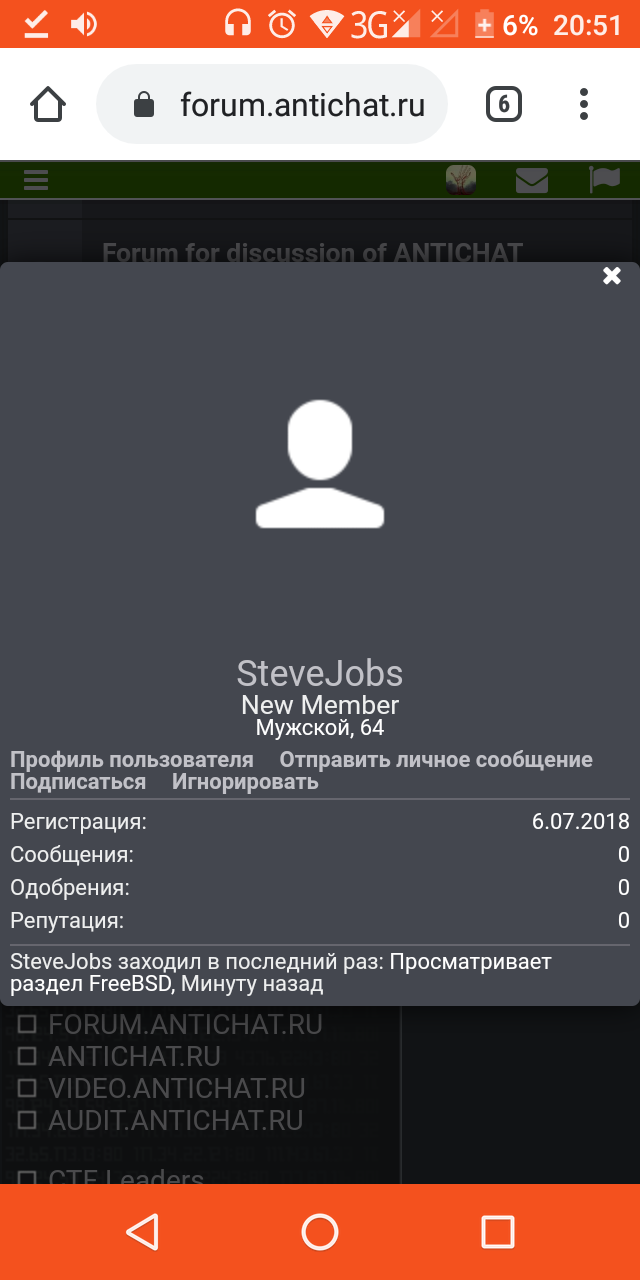The height and width of the screenshot is (1280, 640).
Task: Open the tab switcher showing 6
Action: pos(504,104)
